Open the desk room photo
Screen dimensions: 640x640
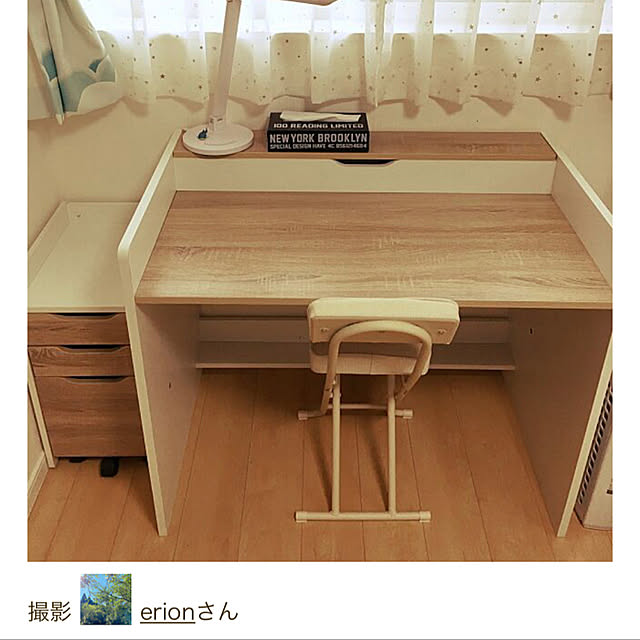tap(320, 280)
